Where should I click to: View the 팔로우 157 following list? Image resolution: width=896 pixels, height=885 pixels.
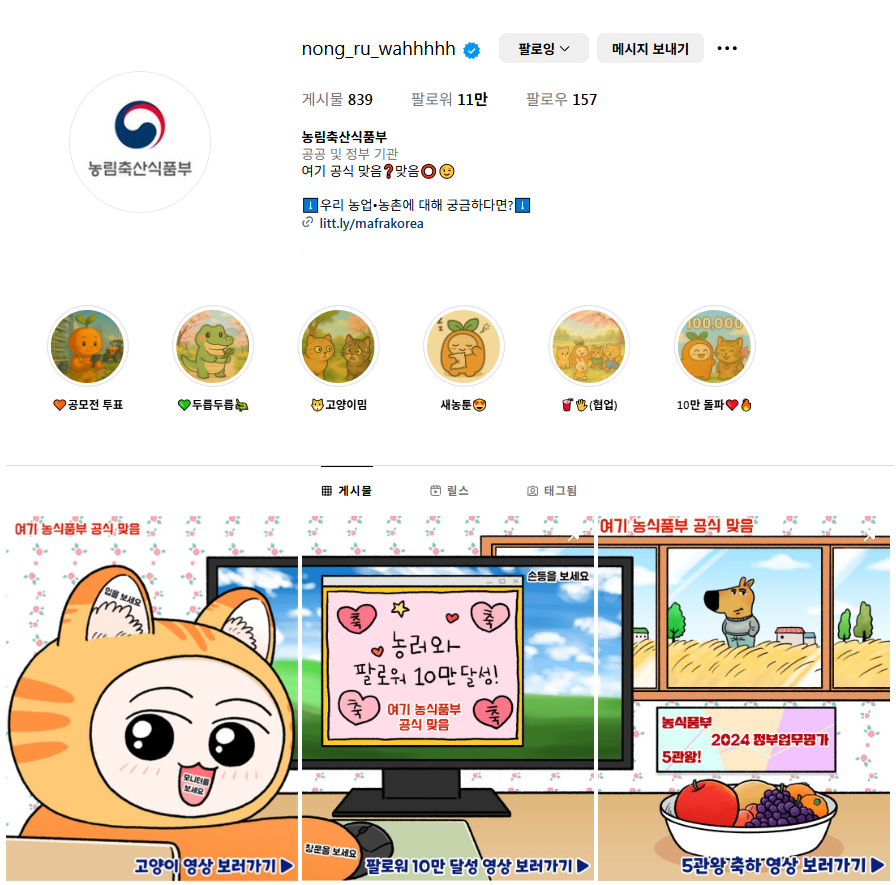(561, 99)
